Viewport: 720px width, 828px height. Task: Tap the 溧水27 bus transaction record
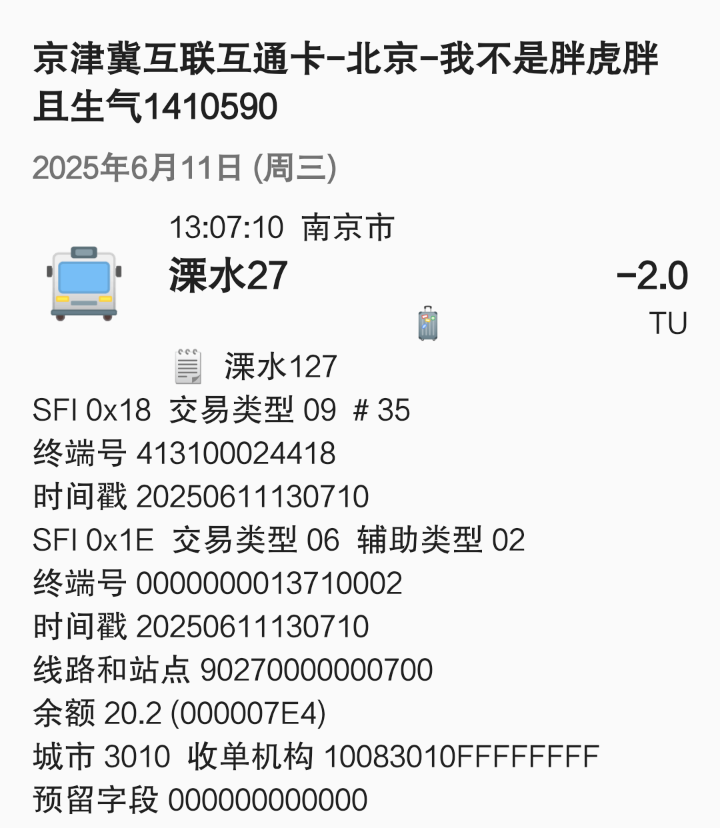click(228, 276)
